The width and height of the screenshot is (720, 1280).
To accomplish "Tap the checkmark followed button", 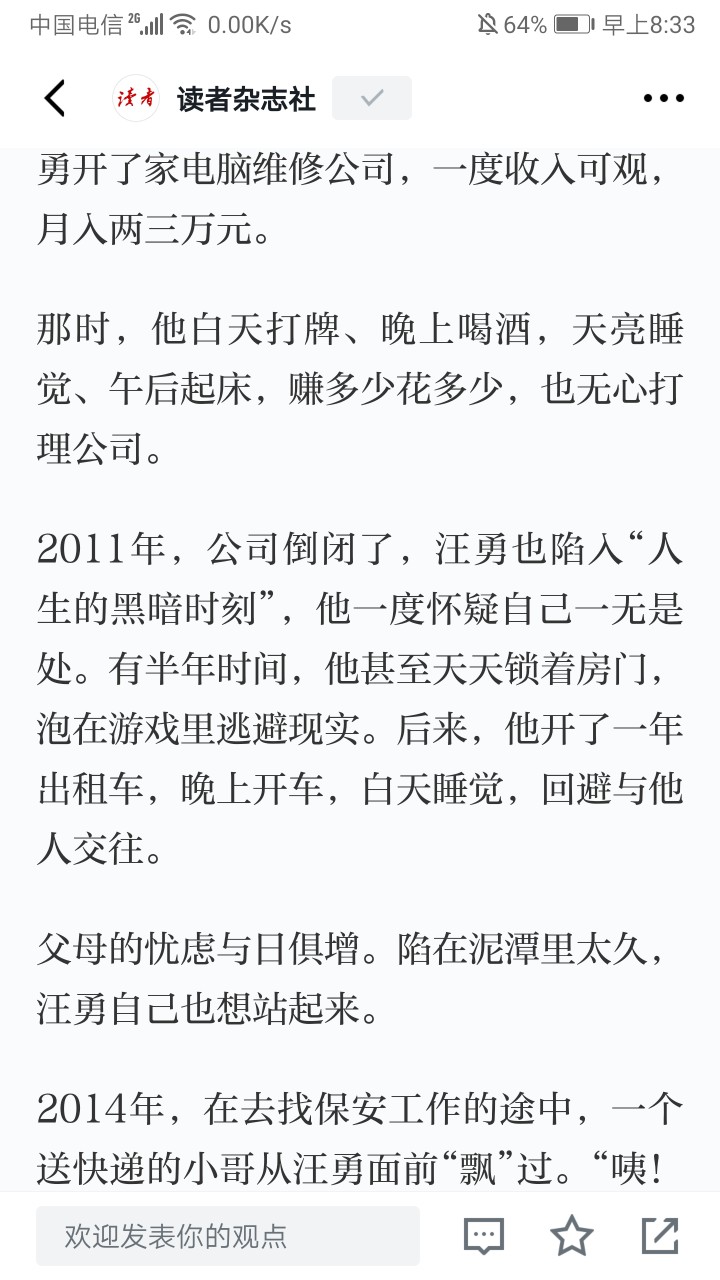I will point(372,98).
